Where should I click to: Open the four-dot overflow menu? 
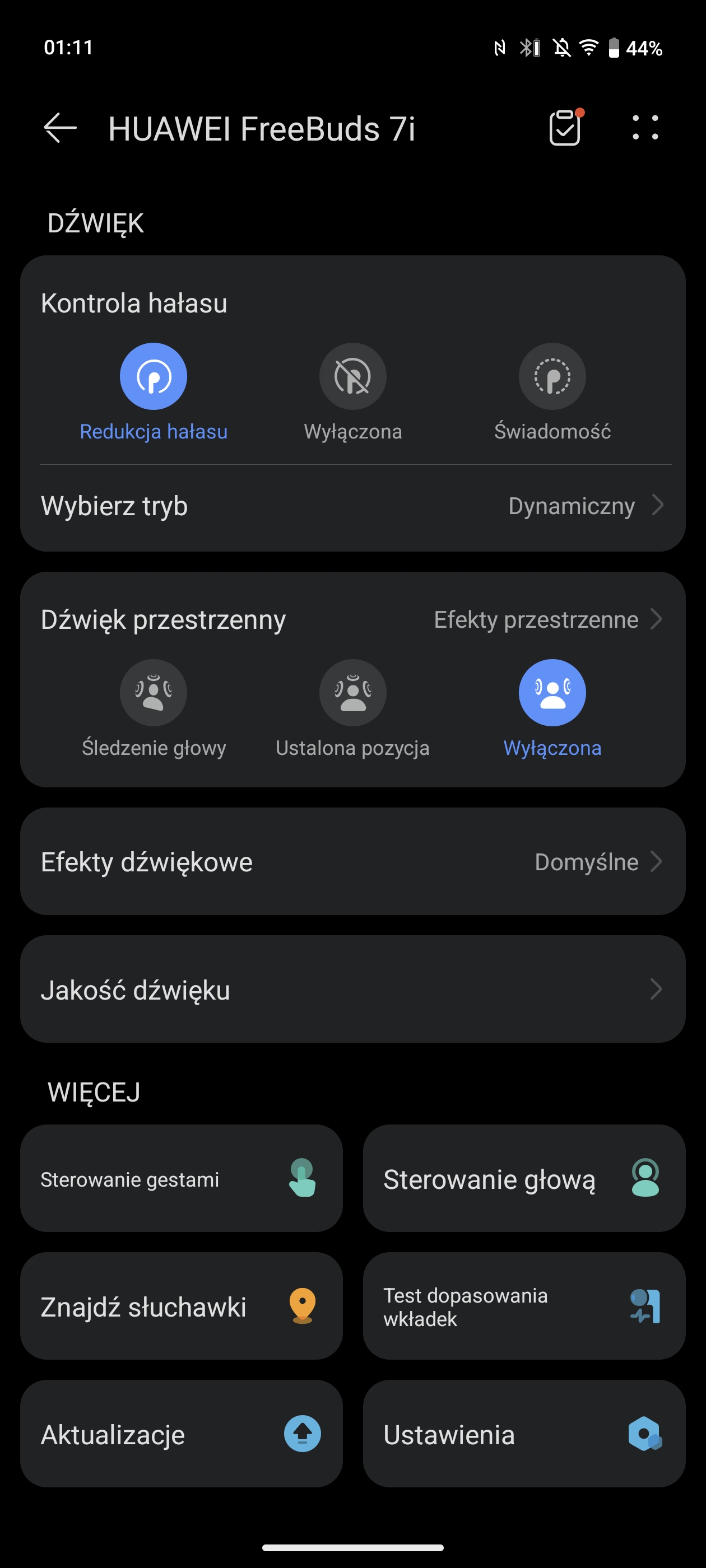coord(645,128)
